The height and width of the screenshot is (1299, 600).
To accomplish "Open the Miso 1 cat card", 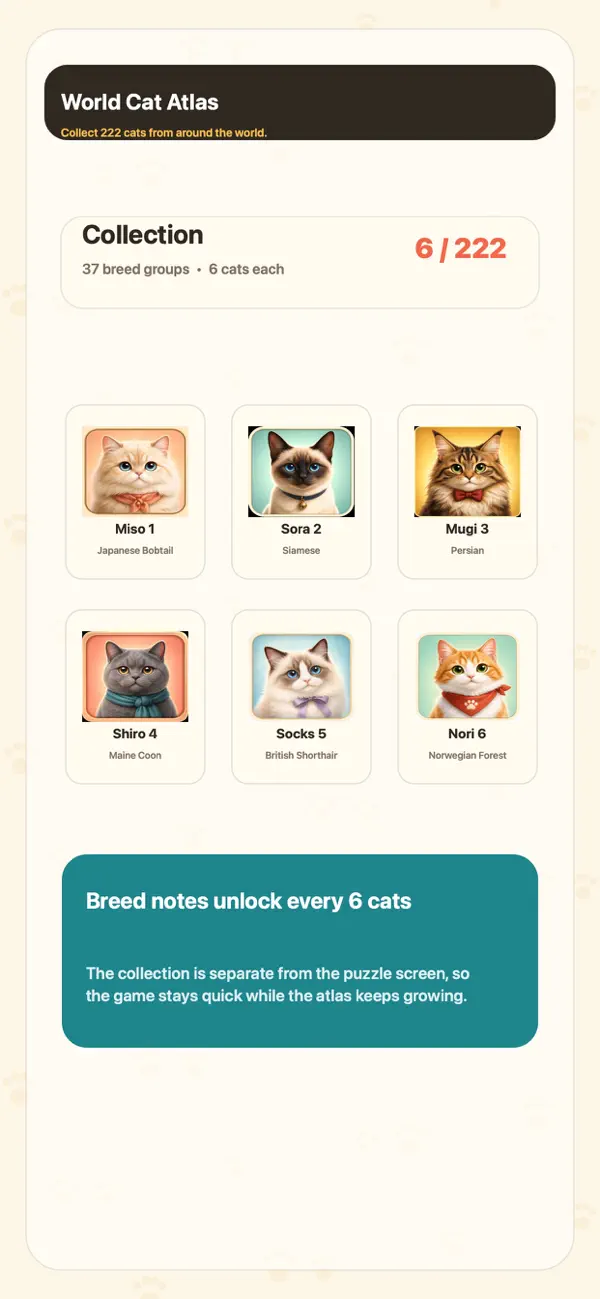I will tap(135, 492).
